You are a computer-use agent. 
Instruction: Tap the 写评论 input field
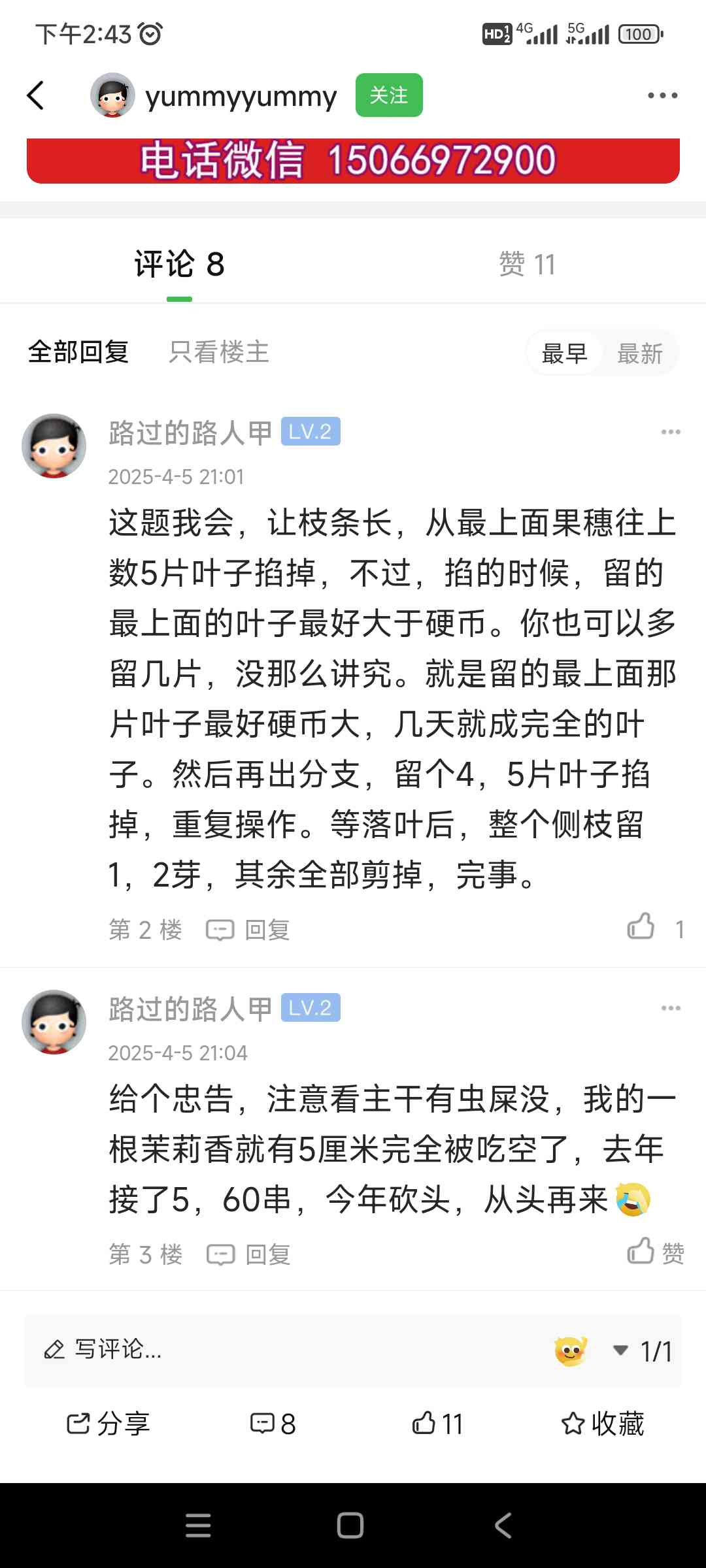point(281,1350)
